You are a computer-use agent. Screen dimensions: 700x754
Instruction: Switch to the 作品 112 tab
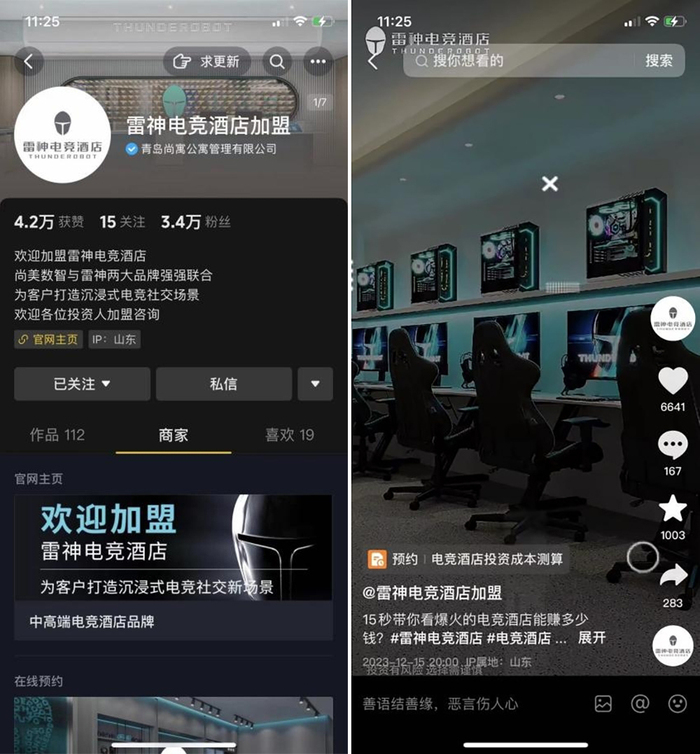57,435
